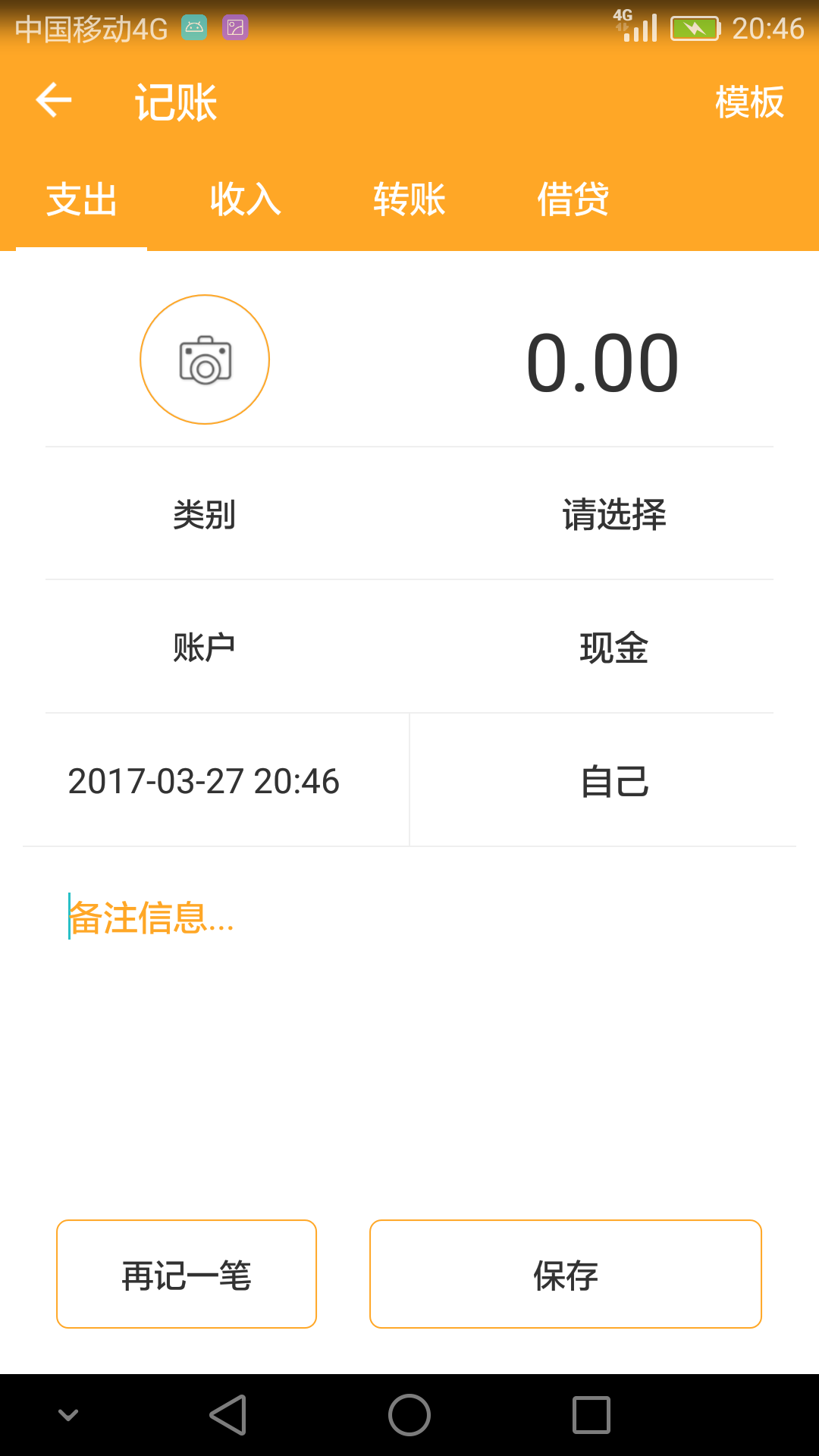Open the 现金 account selector
This screenshot has height=1456, width=819.
point(614,648)
